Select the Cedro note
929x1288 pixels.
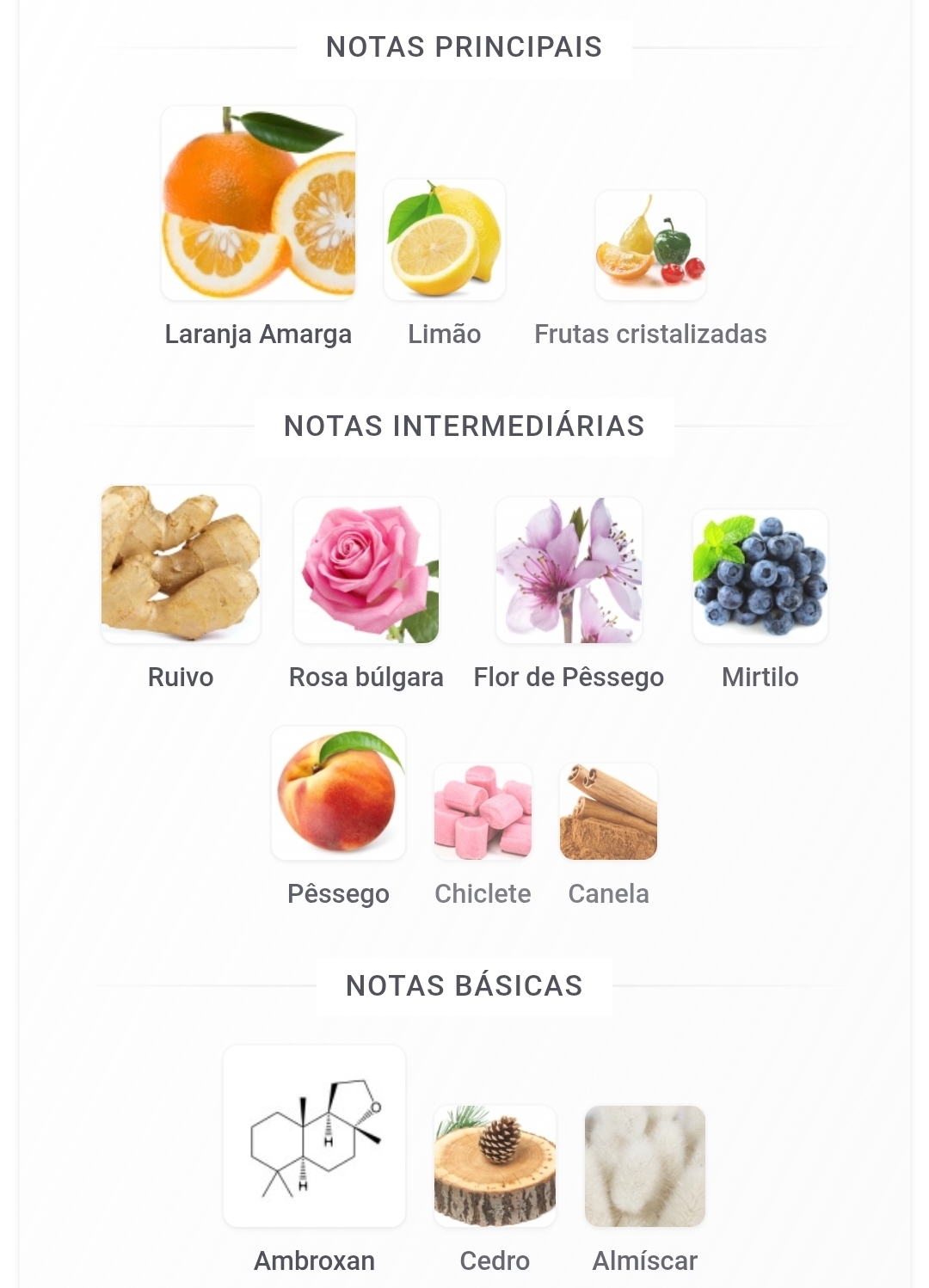[495, 1166]
